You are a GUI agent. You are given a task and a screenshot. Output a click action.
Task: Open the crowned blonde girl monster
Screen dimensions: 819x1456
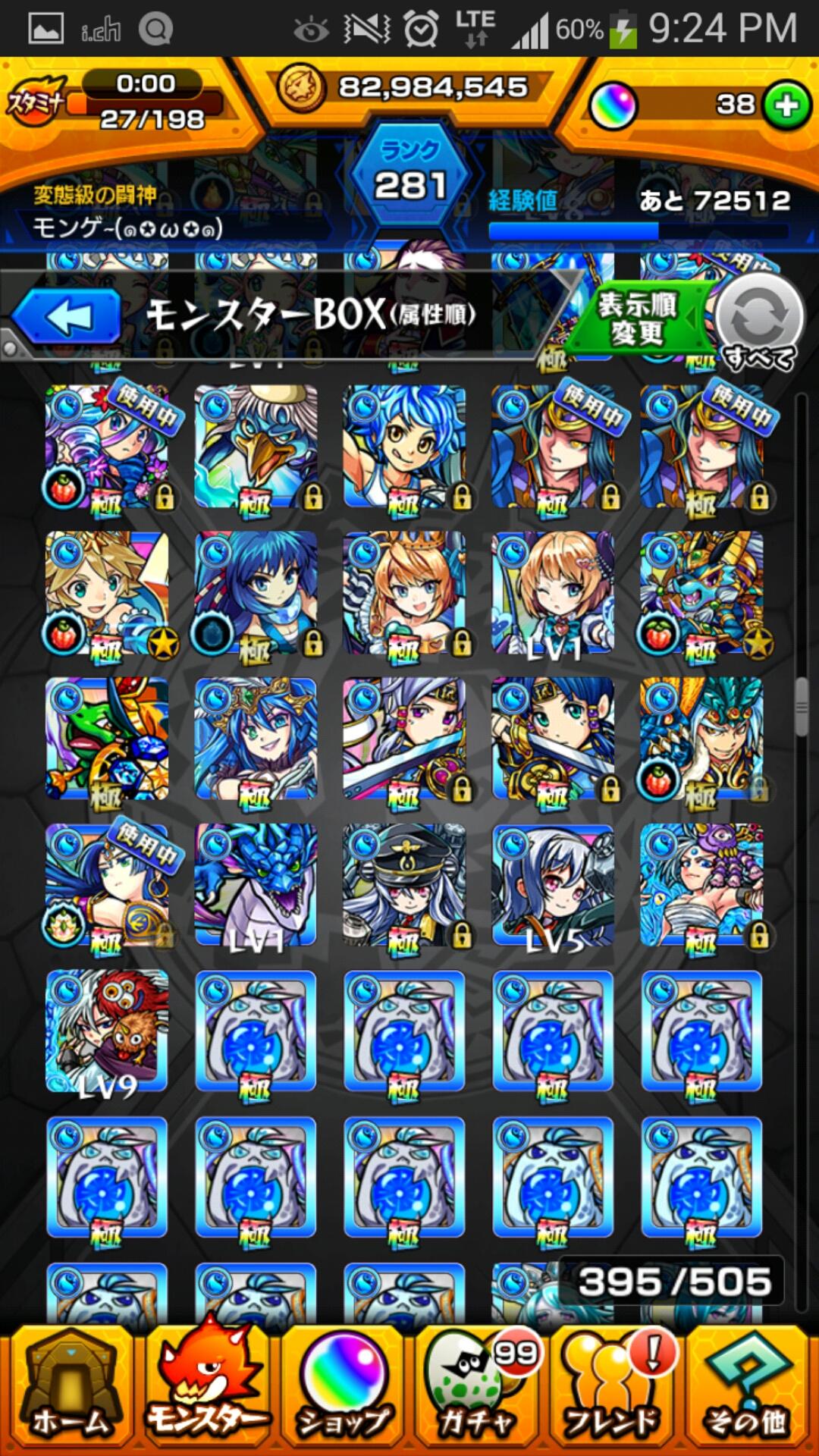pos(404,593)
